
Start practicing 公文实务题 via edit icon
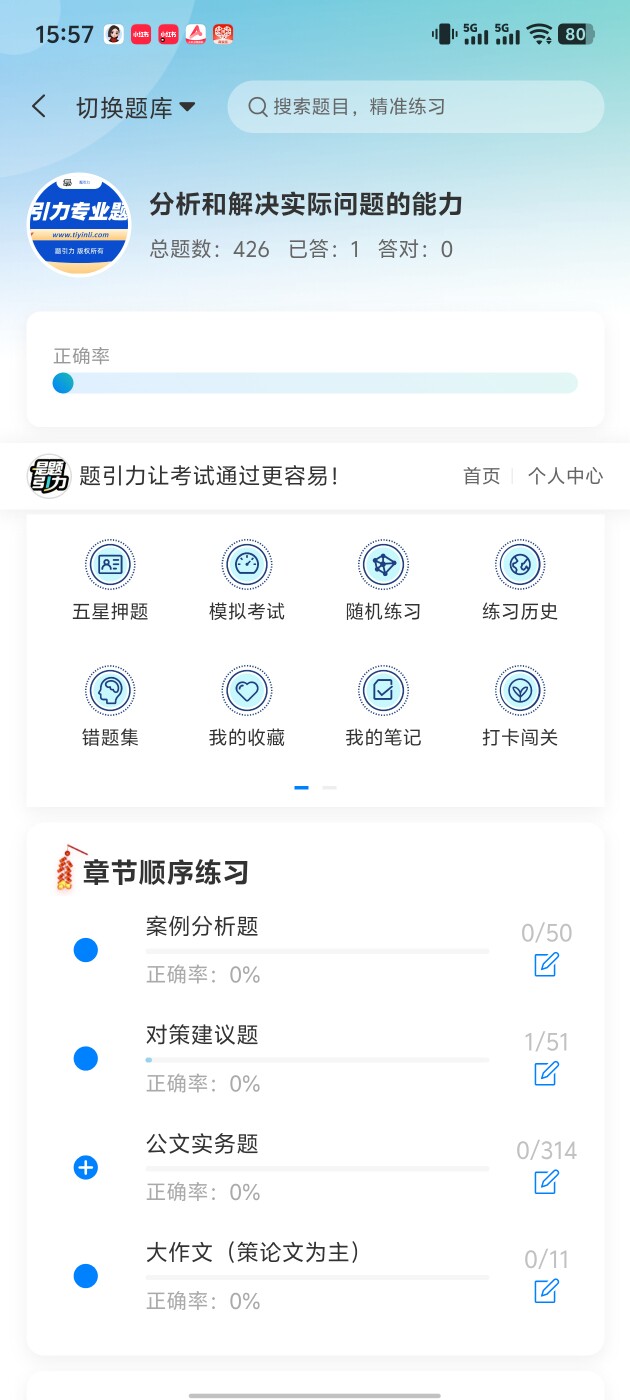[546, 1182]
